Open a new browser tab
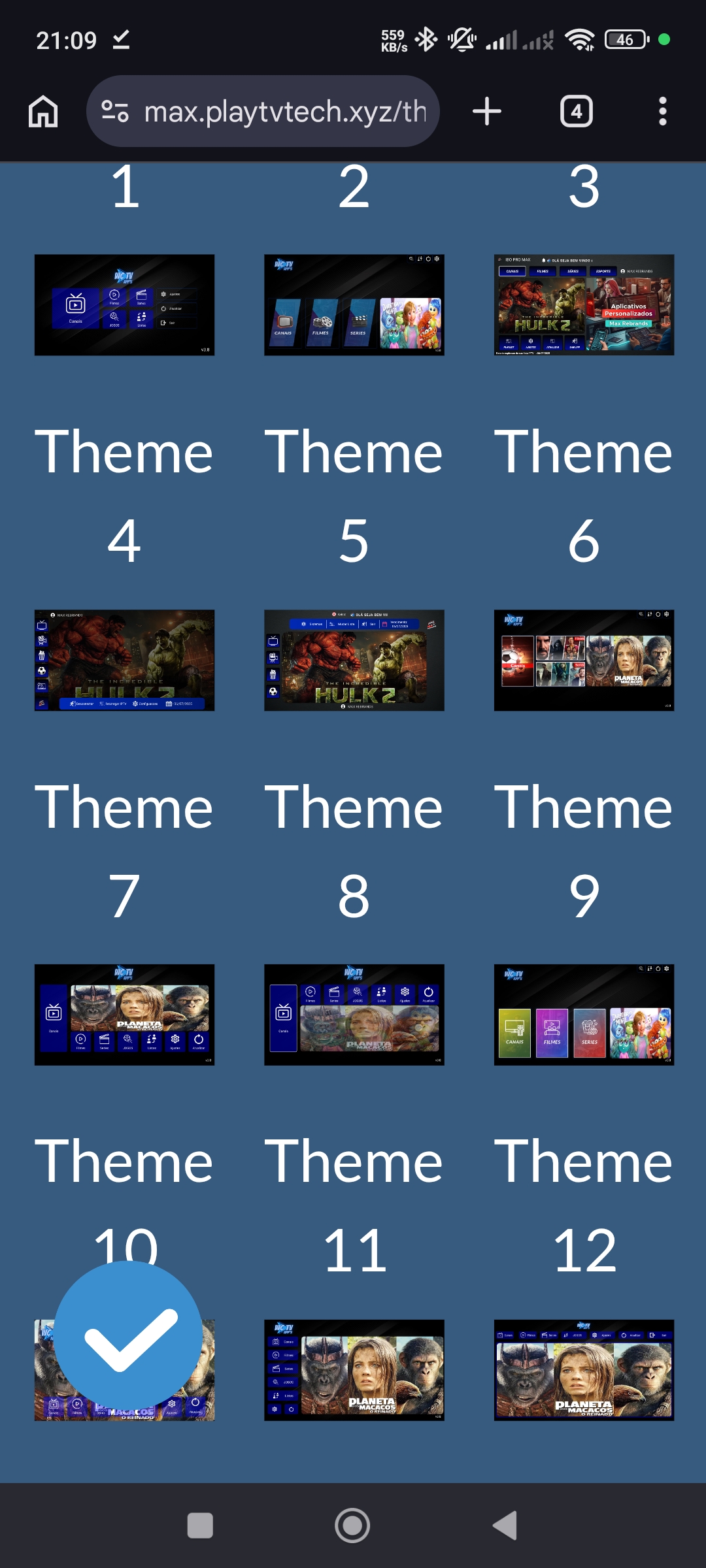Viewport: 706px width, 1568px height. coord(487,112)
